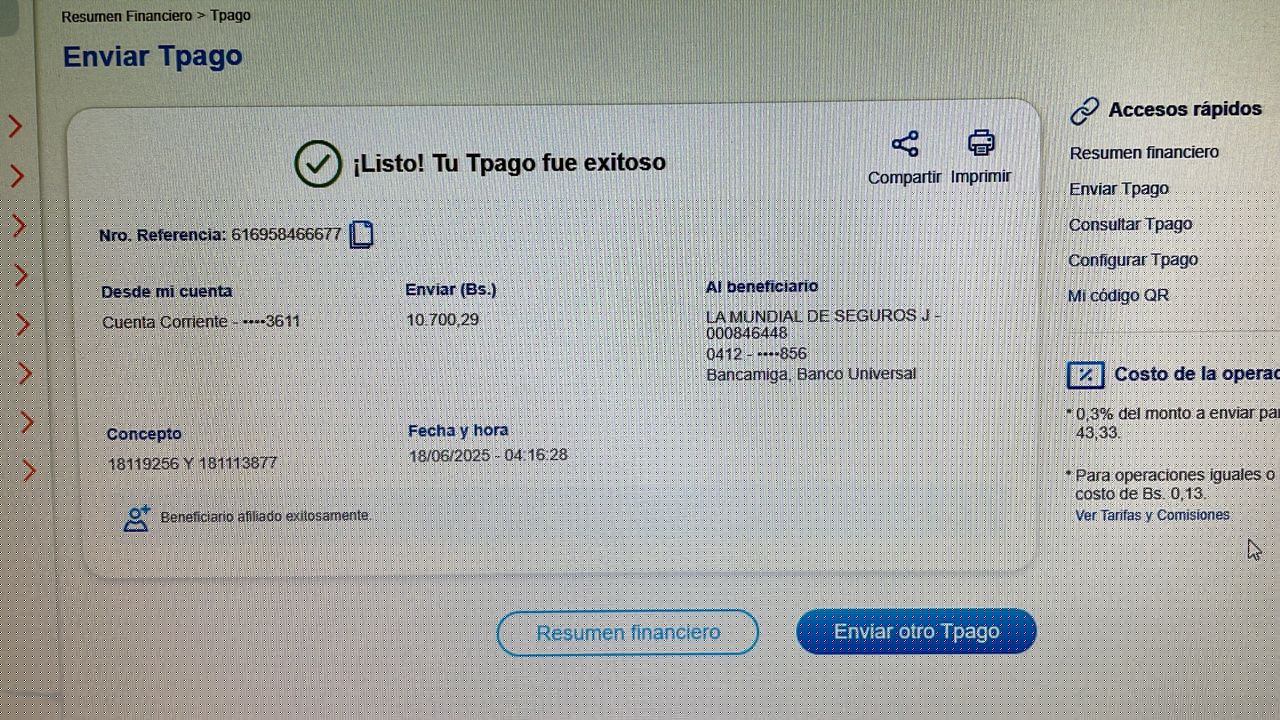Image resolution: width=1280 pixels, height=720 pixels.
Task: Open Enviar Tpago quick access
Action: pos(1119,189)
